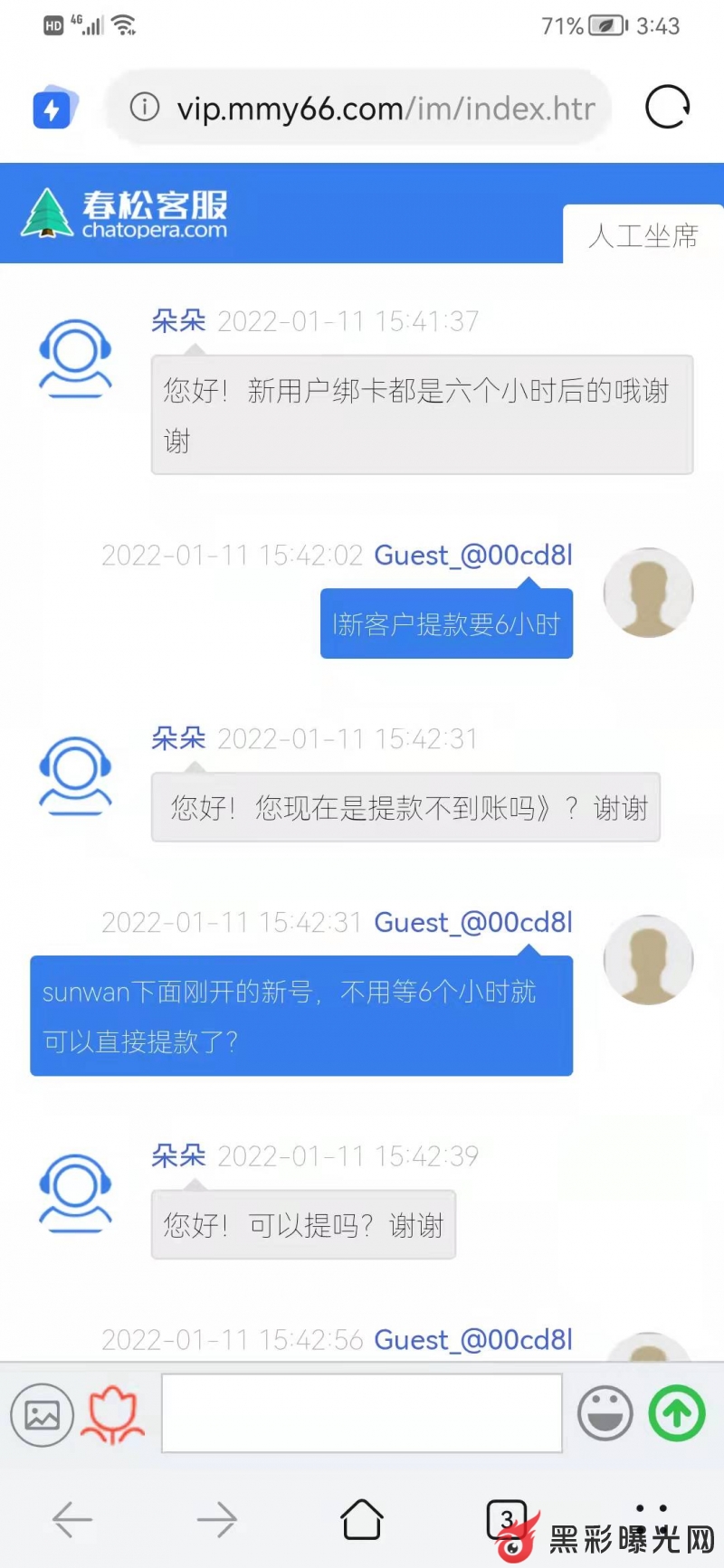This screenshot has width=724, height=1568.
Task: Tap the blue lightning icon beside the address bar
Action: [x=52, y=109]
